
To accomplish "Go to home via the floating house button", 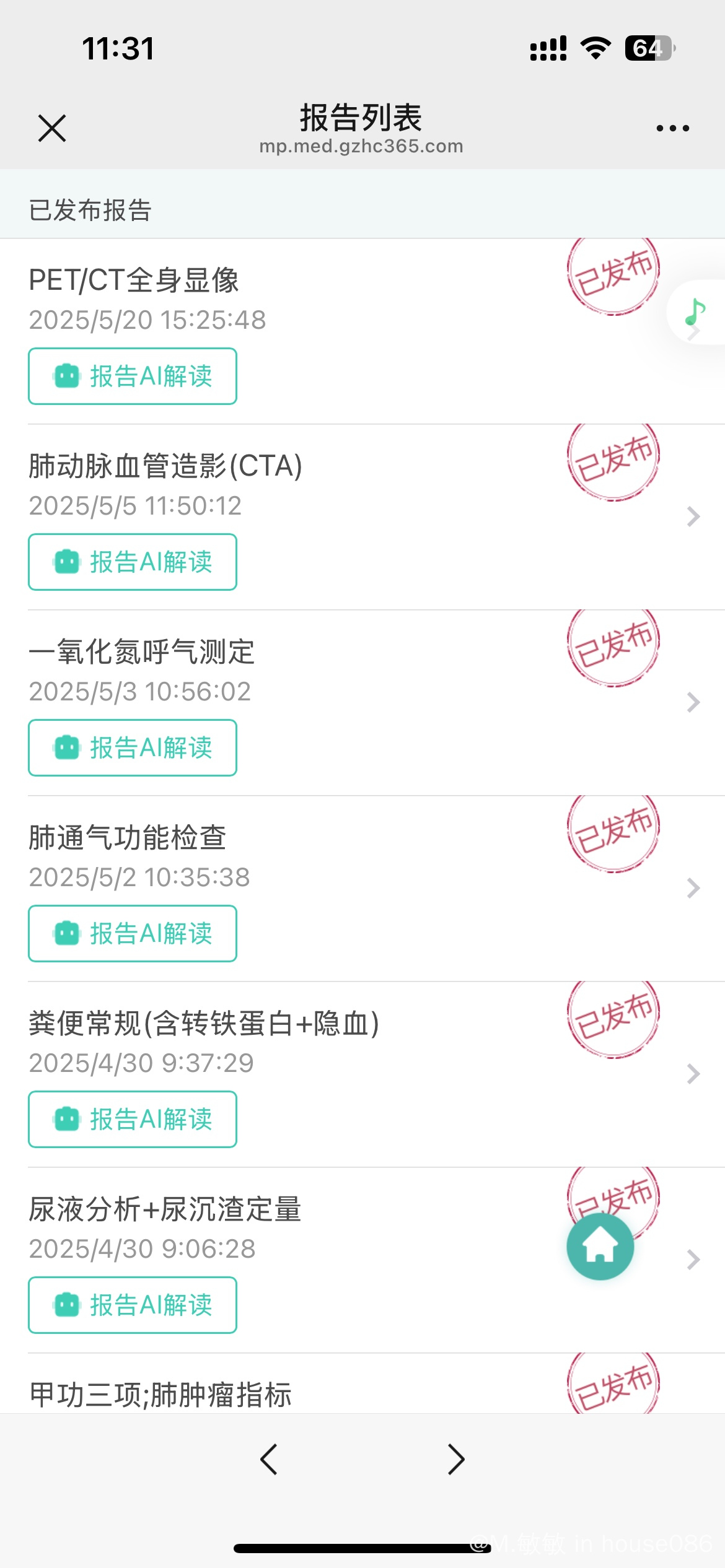I will click(x=600, y=1246).
